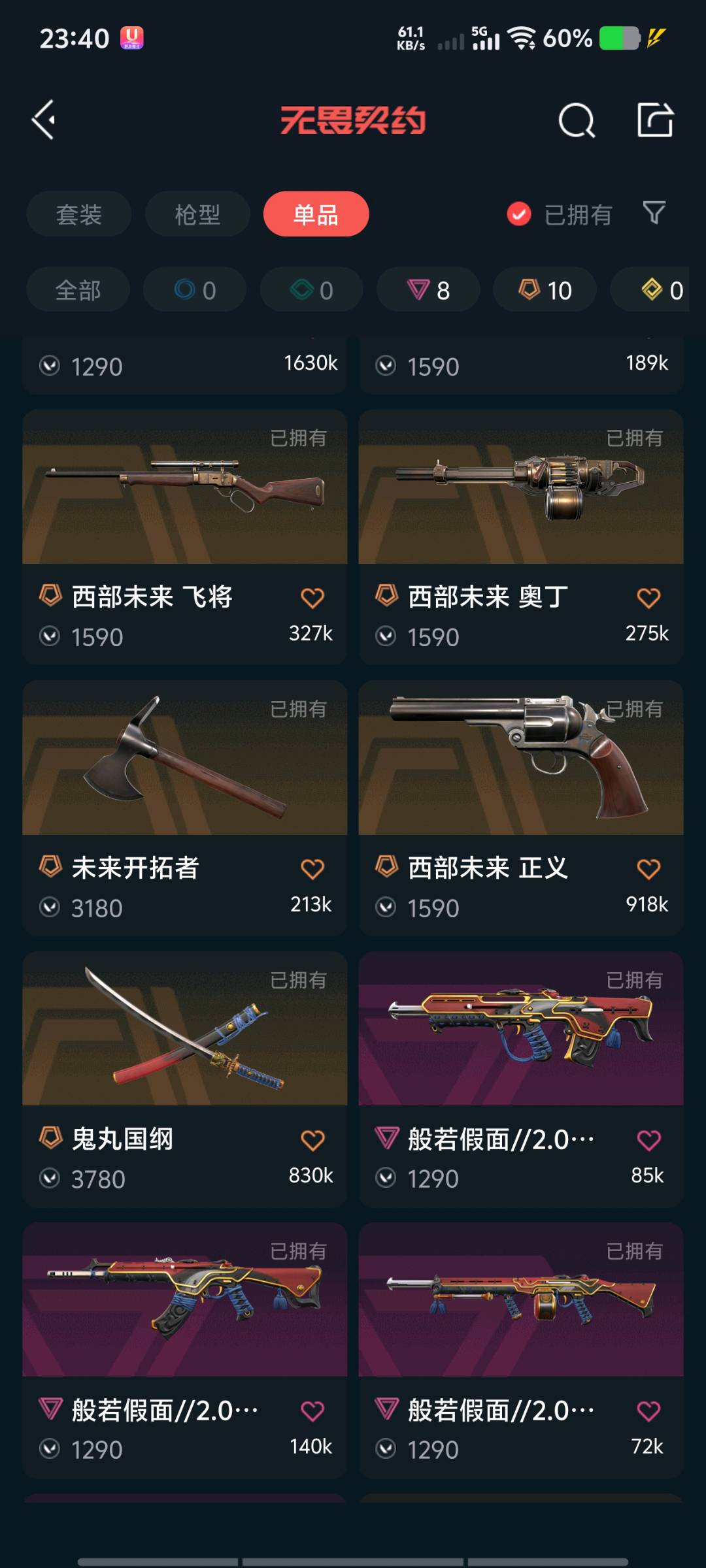The height and width of the screenshot is (1568, 706).
Task: Favorite the 鬼丸国纲 skin with the heart
Action: tap(312, 1140)
